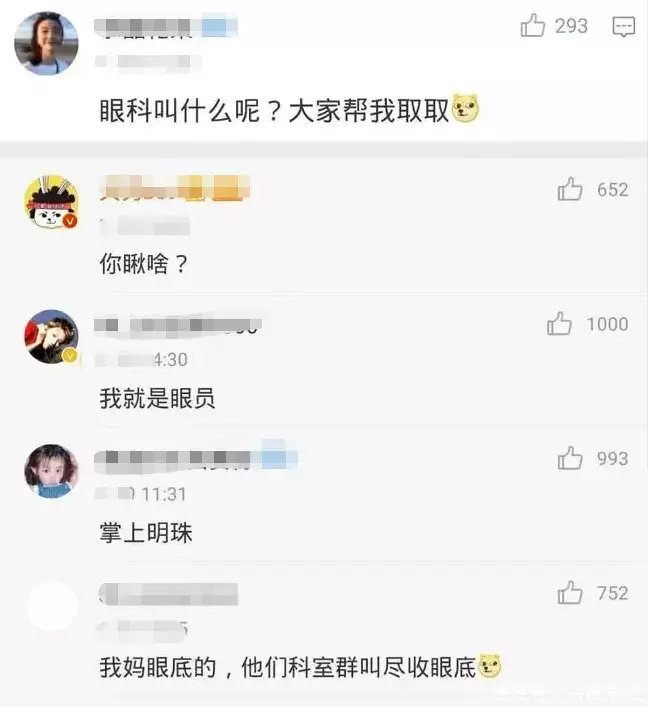Open avatar of the 眼科叫什么呢 commenter

coord(46,43)
